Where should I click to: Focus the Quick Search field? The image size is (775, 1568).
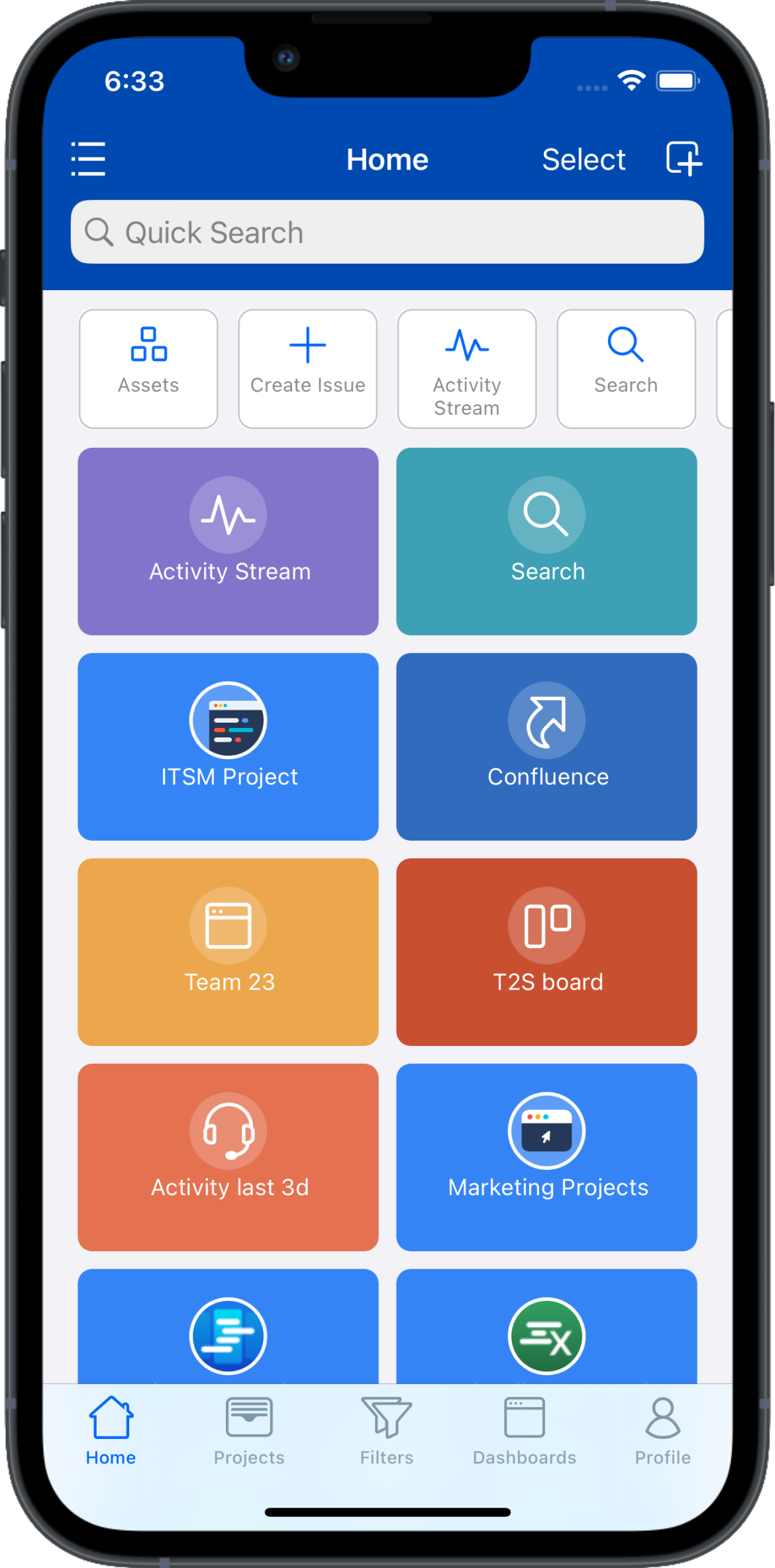(387, 233)
